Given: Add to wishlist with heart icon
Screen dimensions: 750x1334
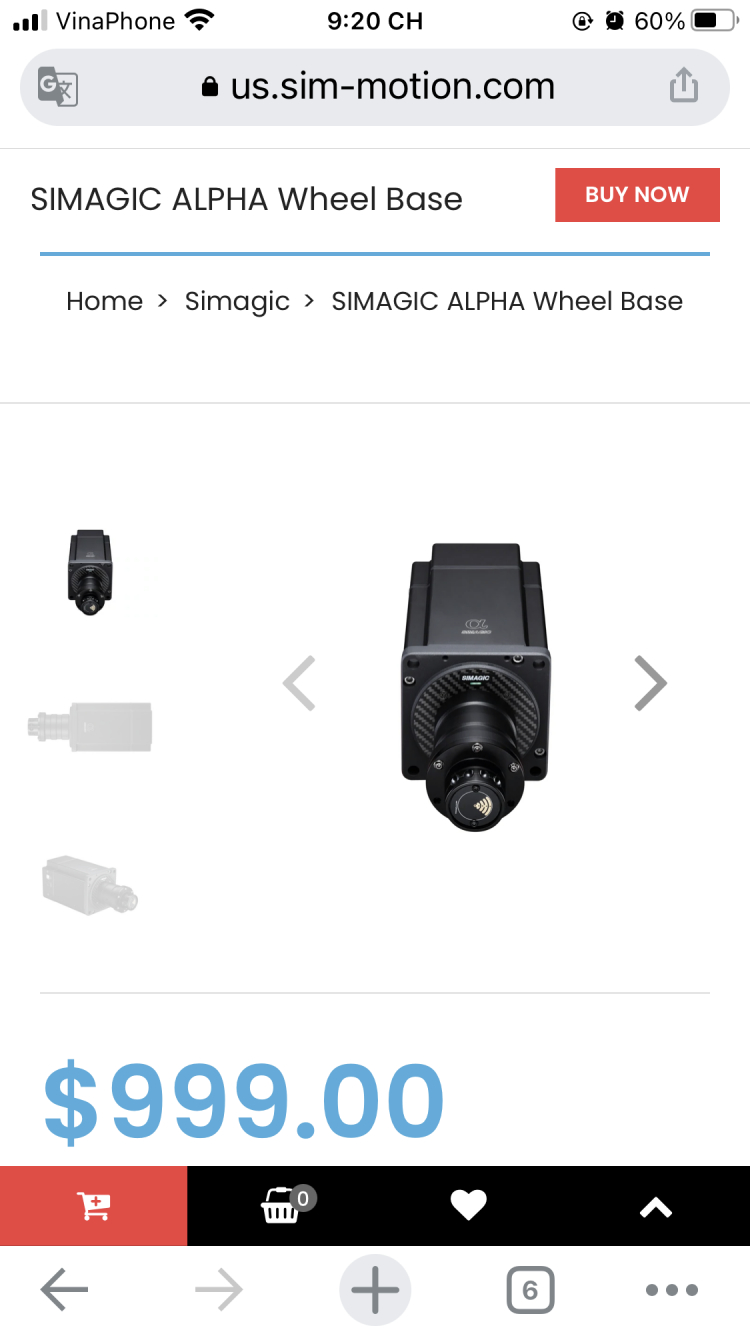Looking at the screenshot, I should pyautogui.click(x=468, y=1206).
